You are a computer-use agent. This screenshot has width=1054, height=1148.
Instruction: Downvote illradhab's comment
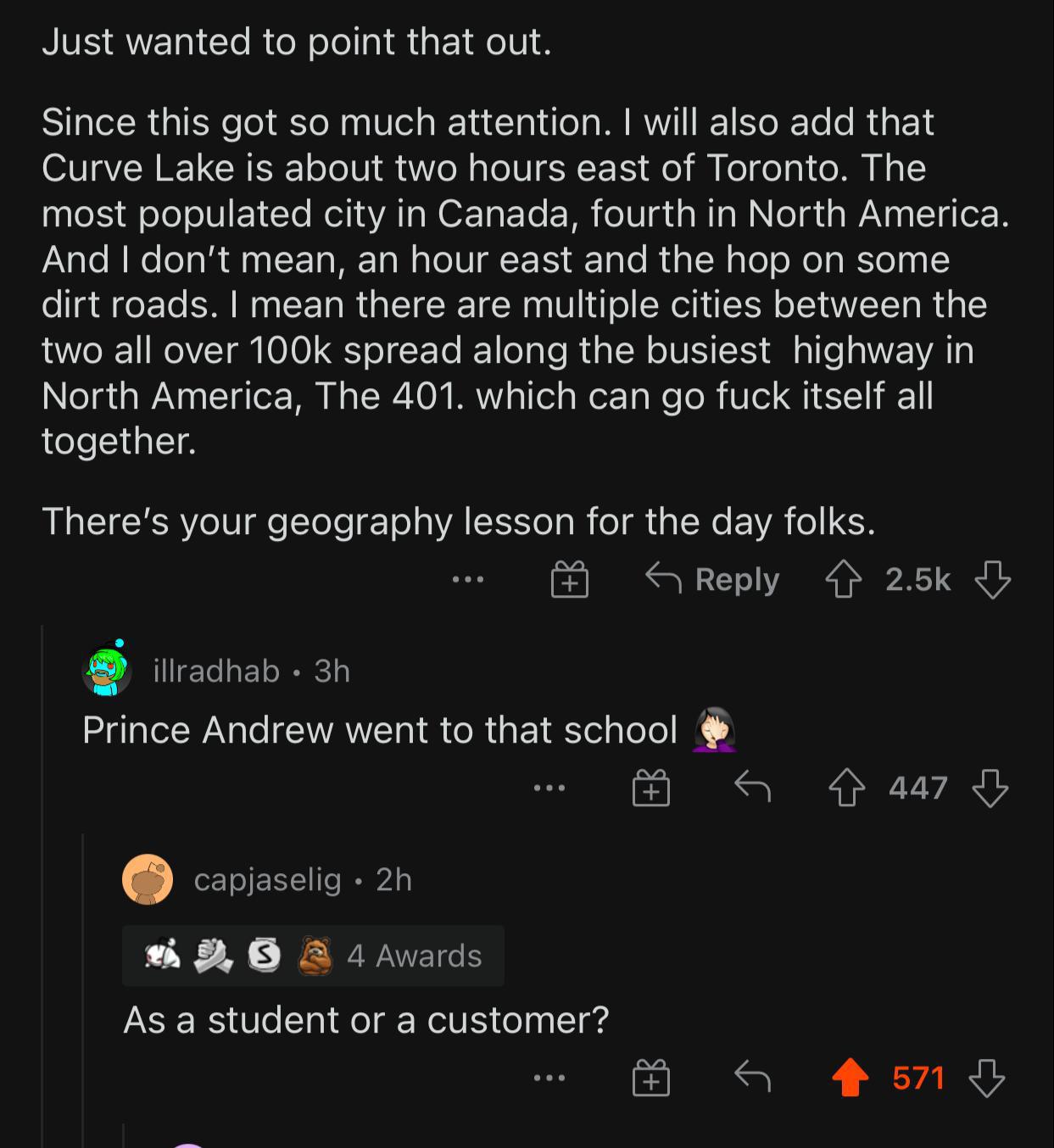point(990,789)
